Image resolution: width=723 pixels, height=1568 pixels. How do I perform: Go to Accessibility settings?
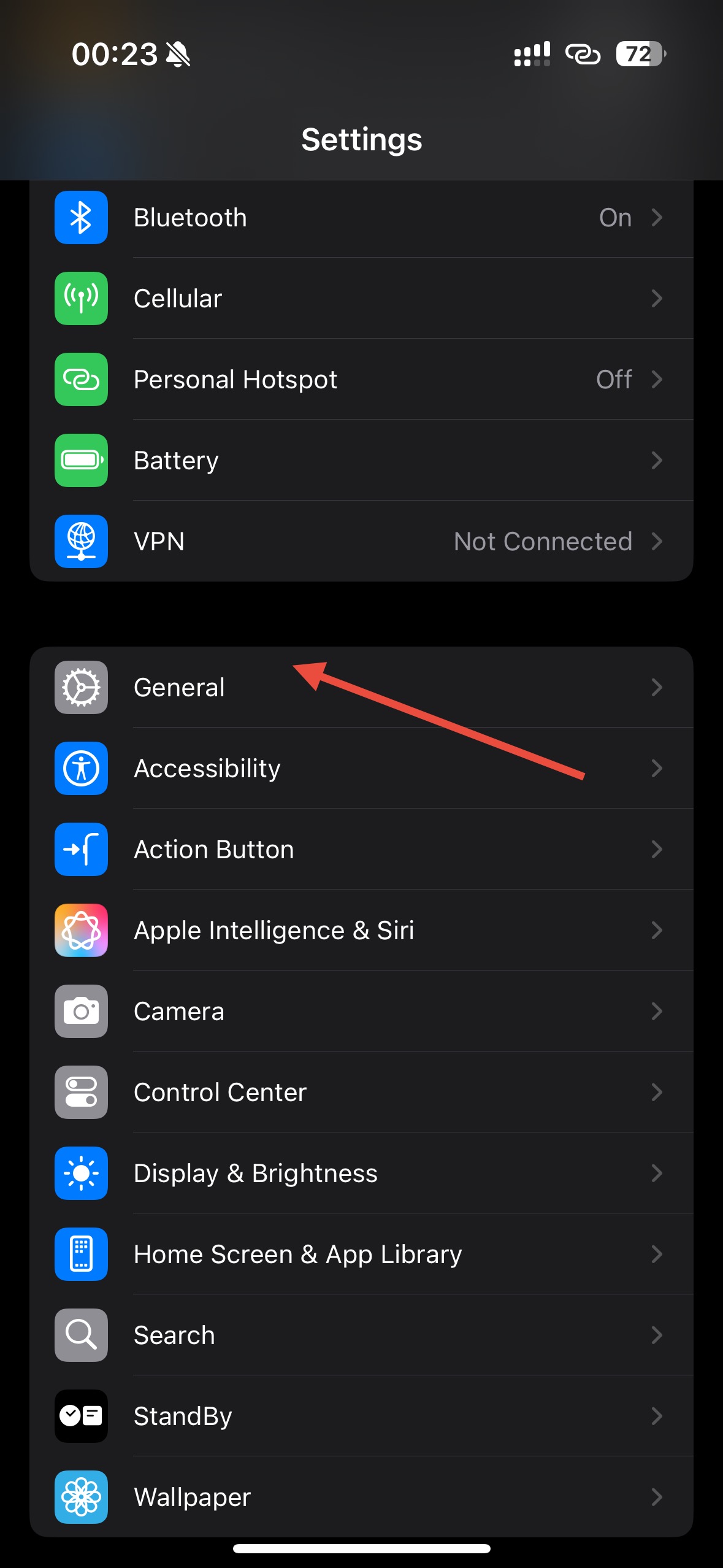pos(361,769)
